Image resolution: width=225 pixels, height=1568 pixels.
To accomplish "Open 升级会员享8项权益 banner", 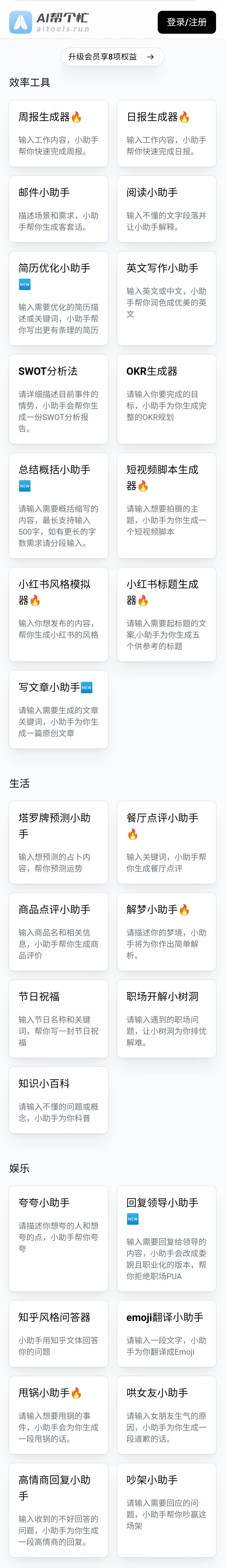I will [x=112, y=57].
